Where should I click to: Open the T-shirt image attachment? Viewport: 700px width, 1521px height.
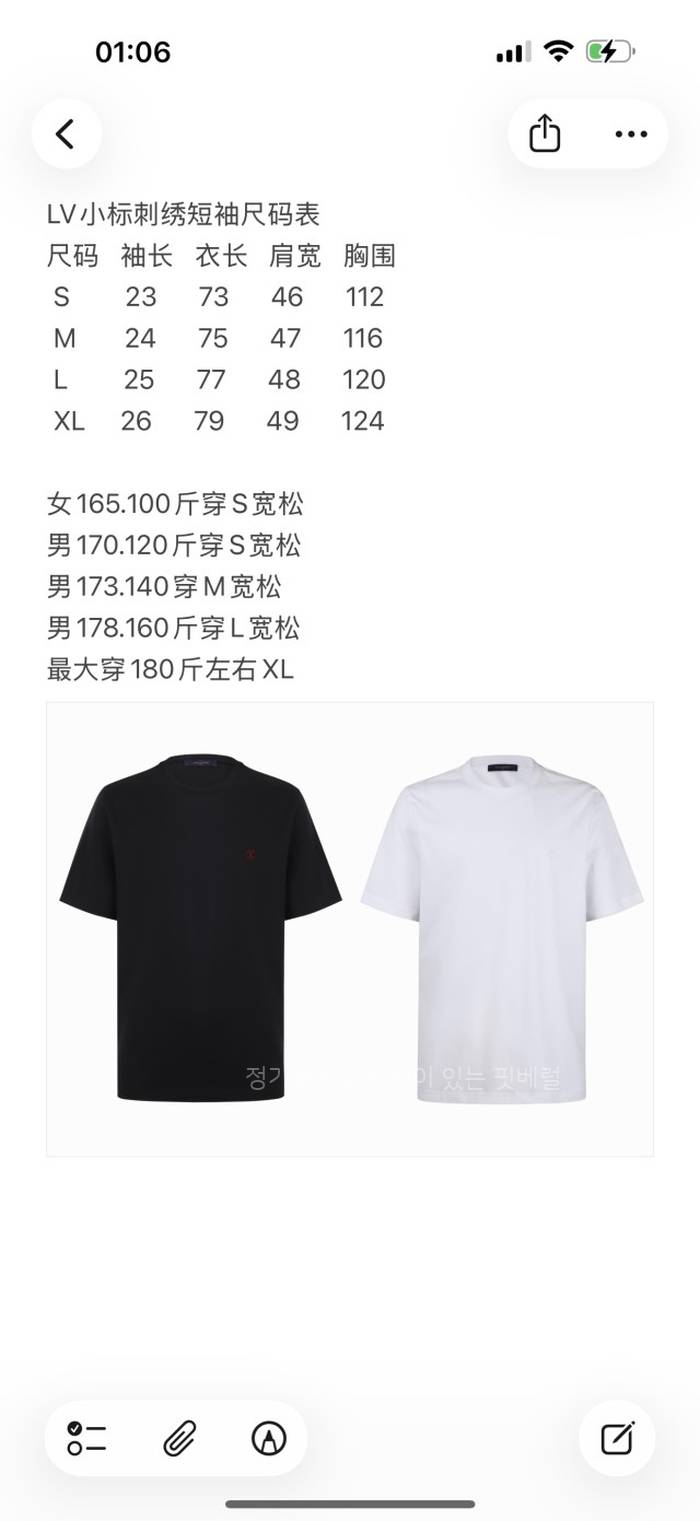tap(350, 928)
